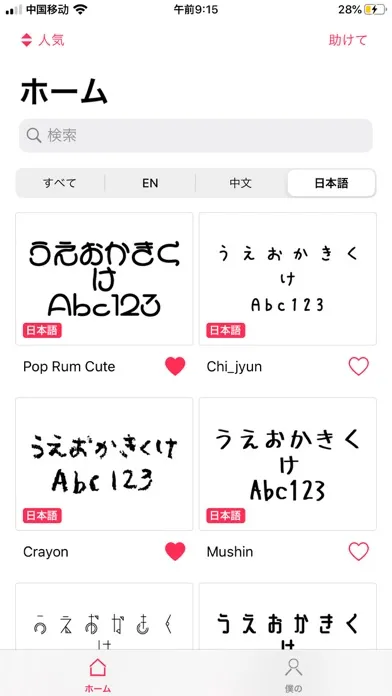Image resolution: width=392 pixels, height=696 pixels.
Task: Select the 日本語 language segment
Action: [331, 183]
